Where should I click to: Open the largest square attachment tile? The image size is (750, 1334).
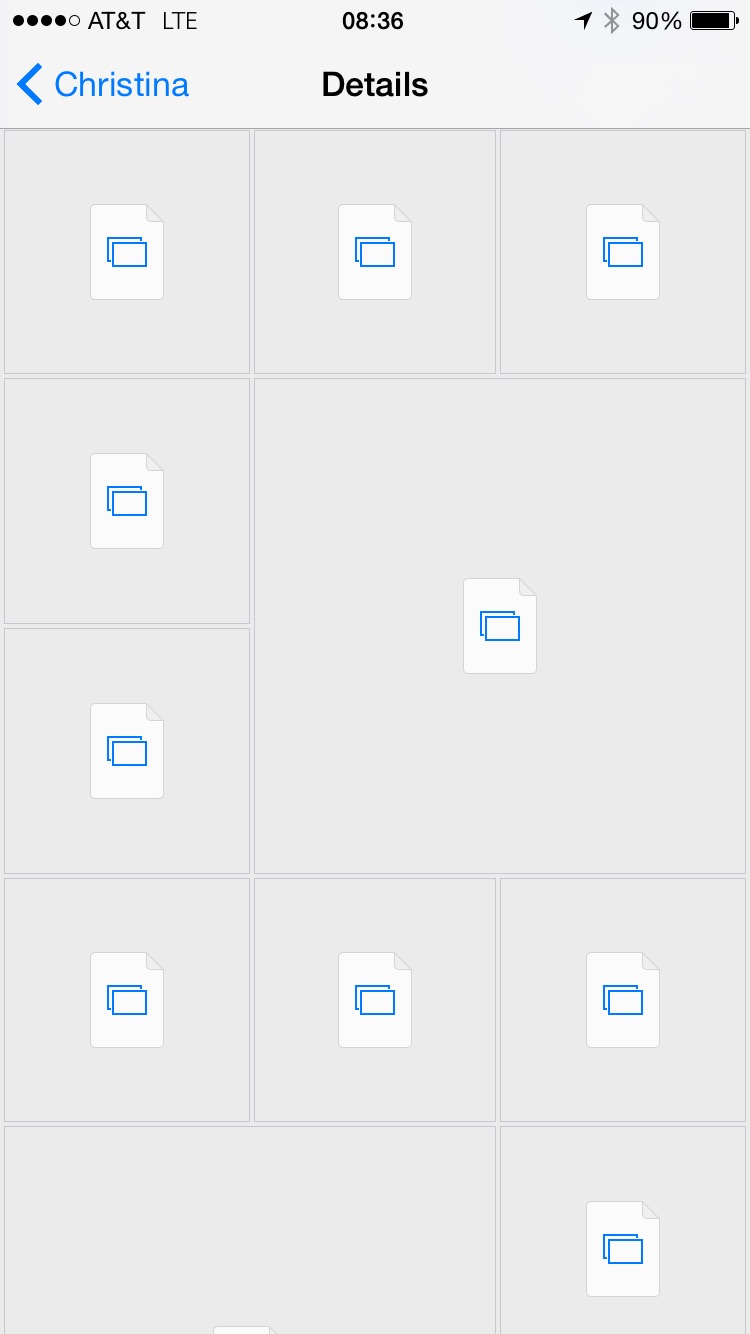(x=500, y=626)
